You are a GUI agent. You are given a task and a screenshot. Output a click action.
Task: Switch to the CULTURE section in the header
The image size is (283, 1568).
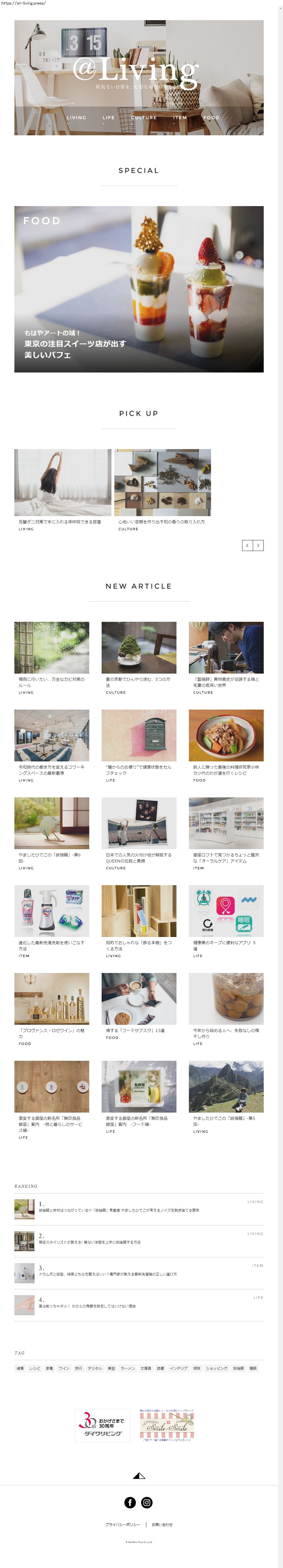pyautogui.click(x=144, y=118)
